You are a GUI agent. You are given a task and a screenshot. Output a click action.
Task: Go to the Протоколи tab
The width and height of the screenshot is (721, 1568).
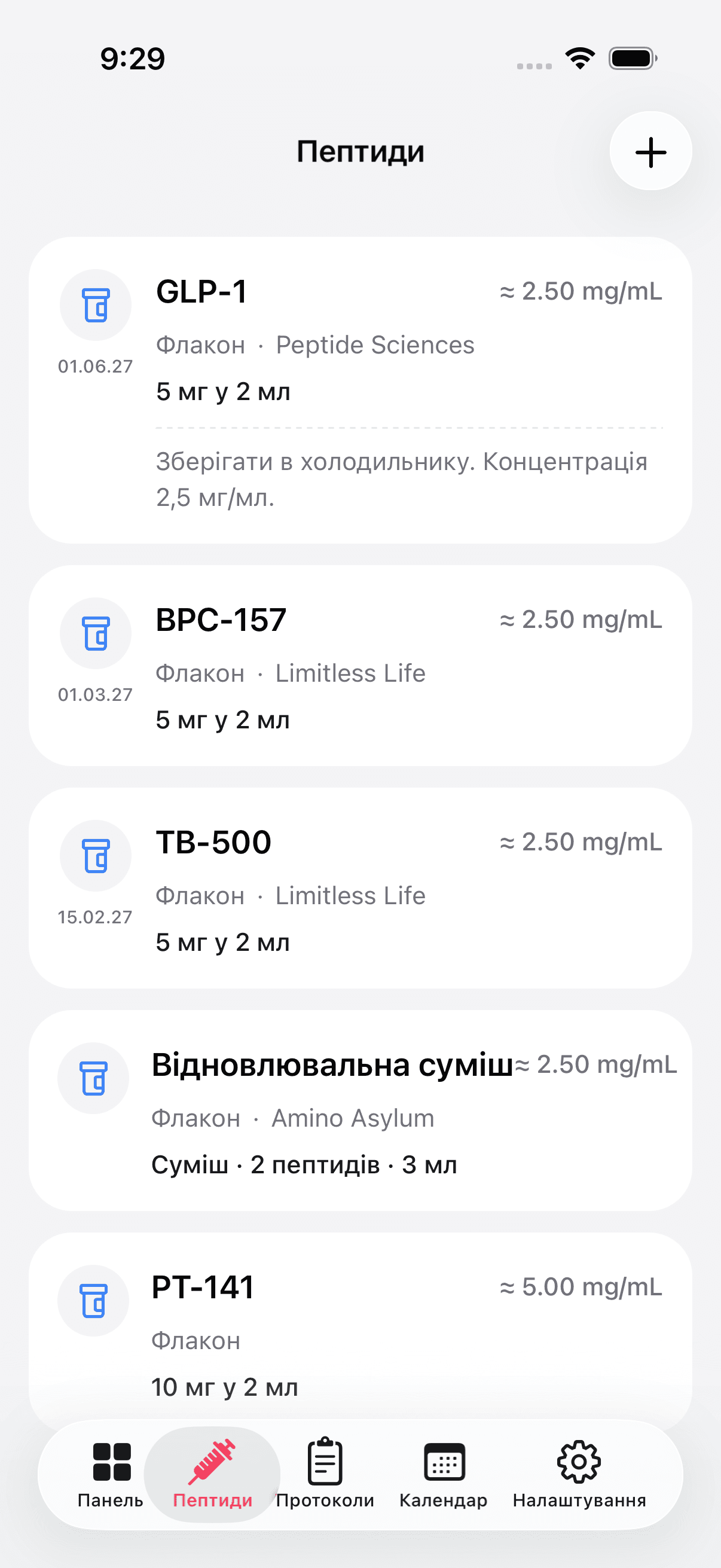325,1474
